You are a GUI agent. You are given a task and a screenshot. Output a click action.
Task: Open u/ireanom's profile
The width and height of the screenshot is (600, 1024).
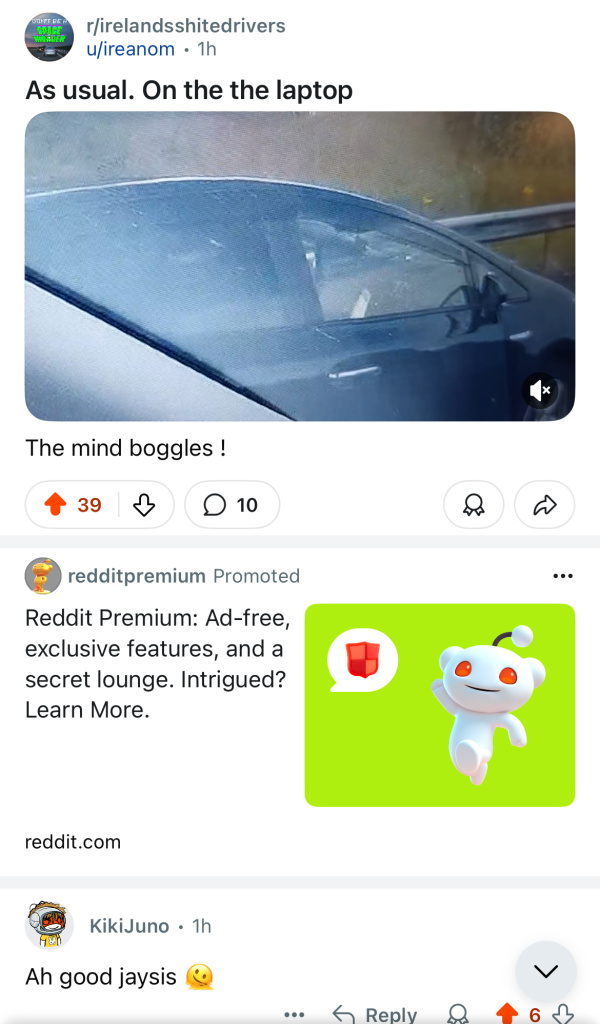(131, 49)
